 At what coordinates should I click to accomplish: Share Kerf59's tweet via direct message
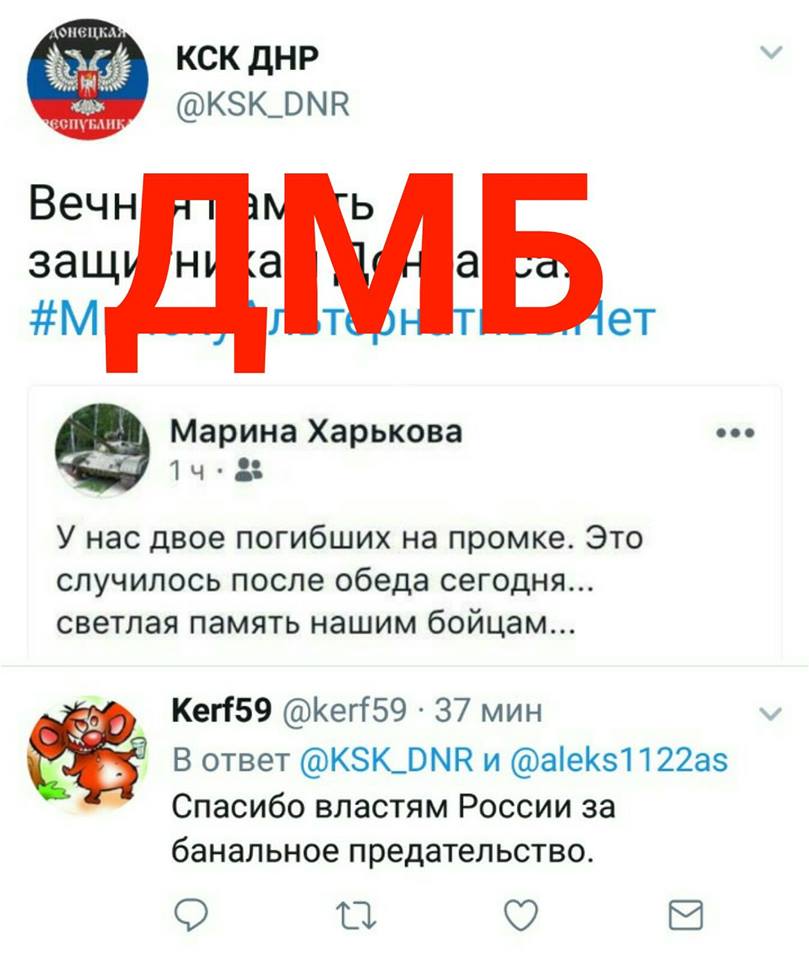tap(685, 913)
